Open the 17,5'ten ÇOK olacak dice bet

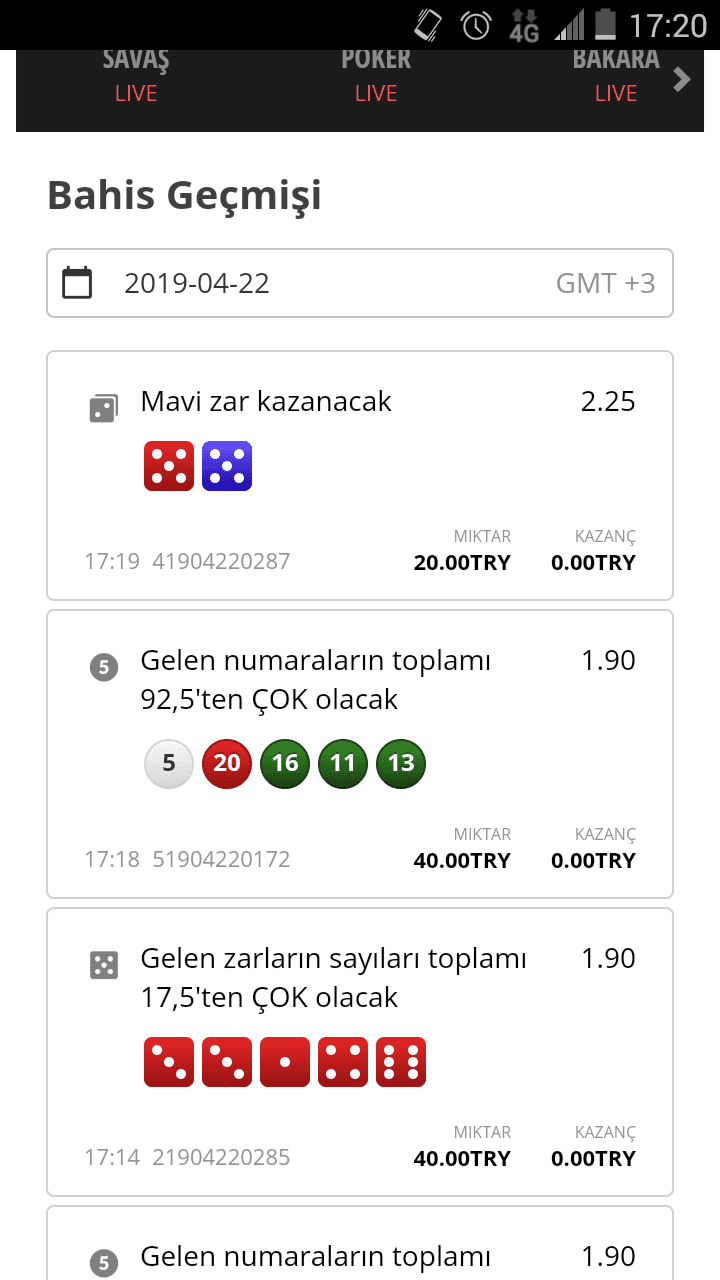[x=360, y=1052]
